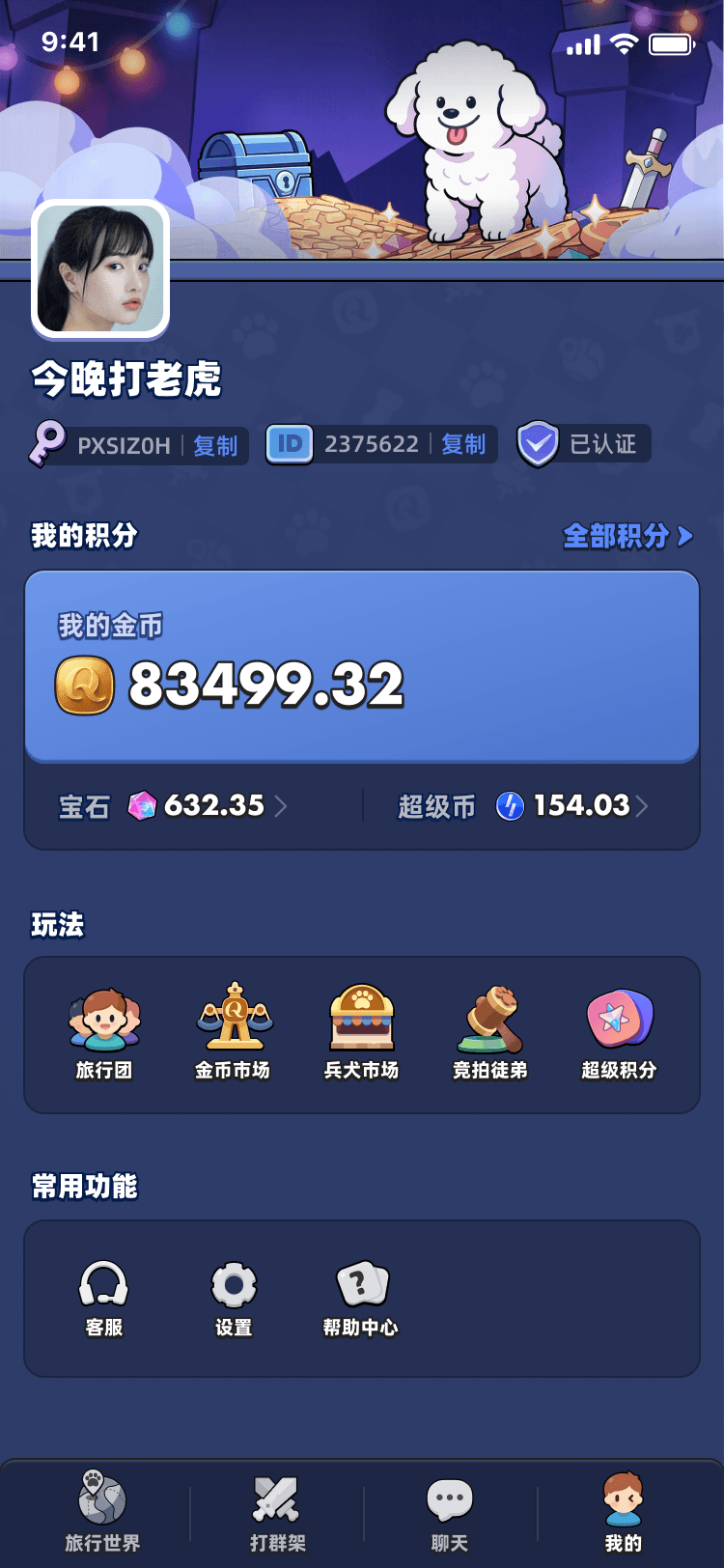
Task: Open 全部积分 to view all points
Action: point(627,536)
